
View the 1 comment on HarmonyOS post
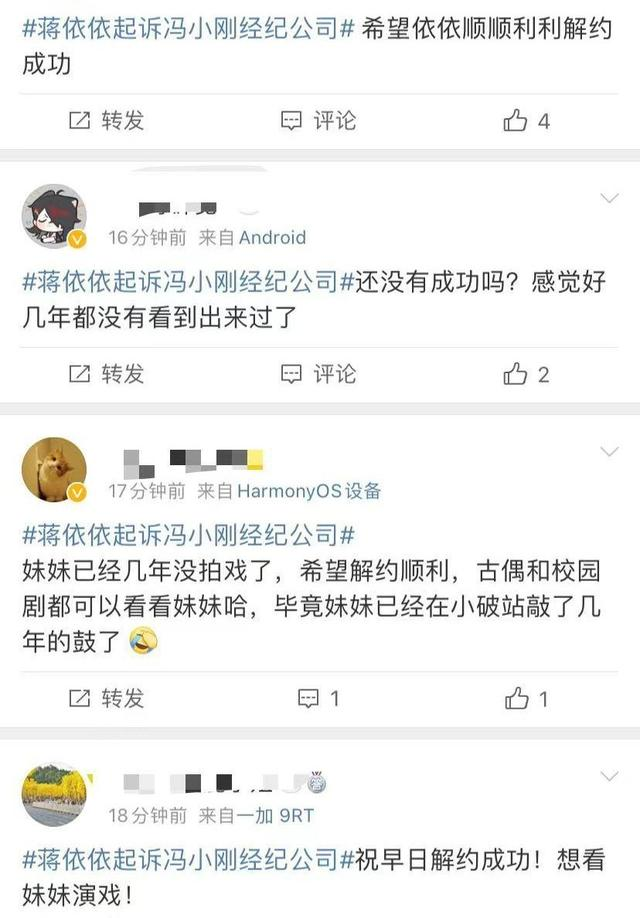319,698
